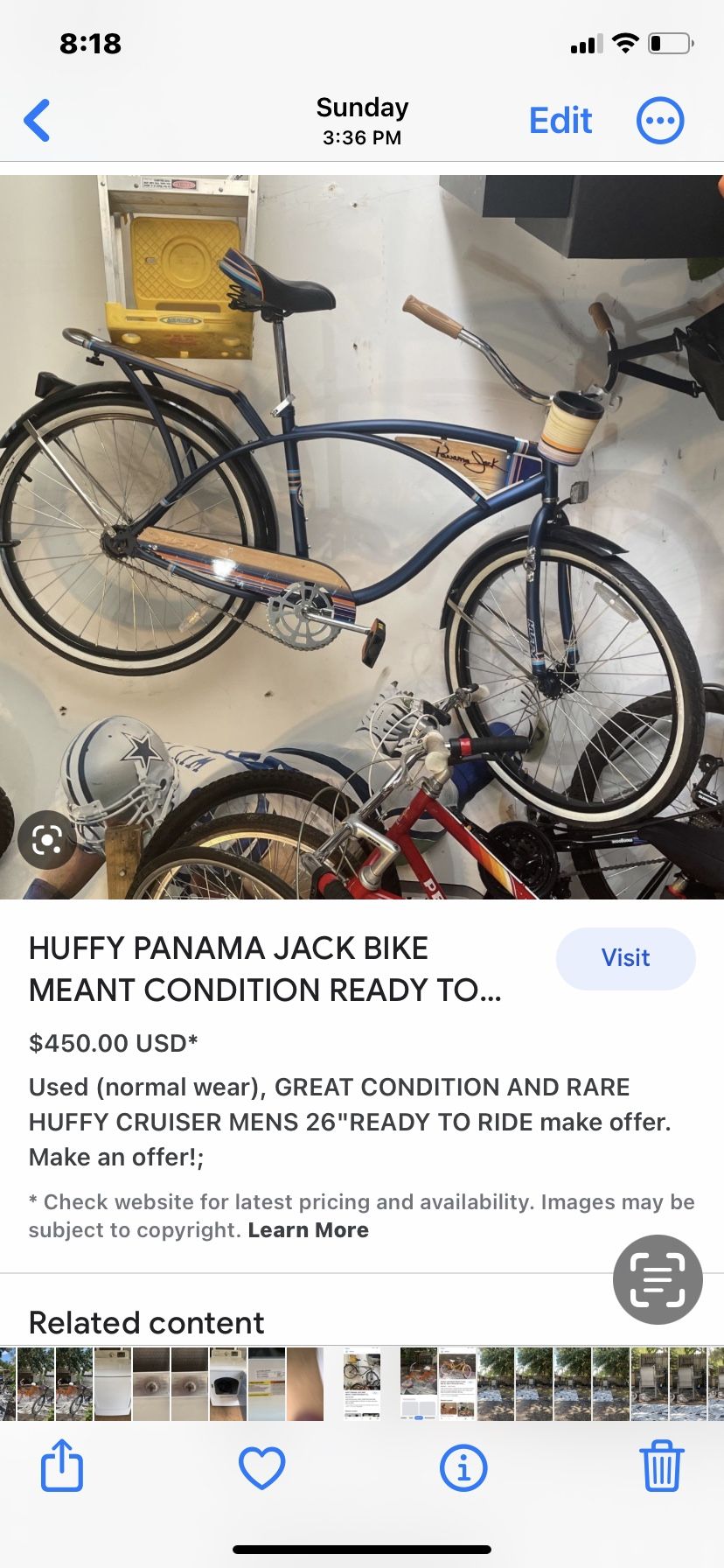Open the Learn More link

point(308,1230)
